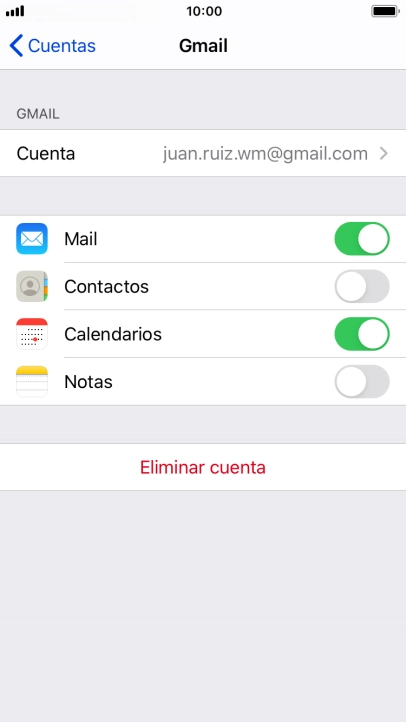Turn off the Mail switch
406x722 pixels.
point(362,239)
